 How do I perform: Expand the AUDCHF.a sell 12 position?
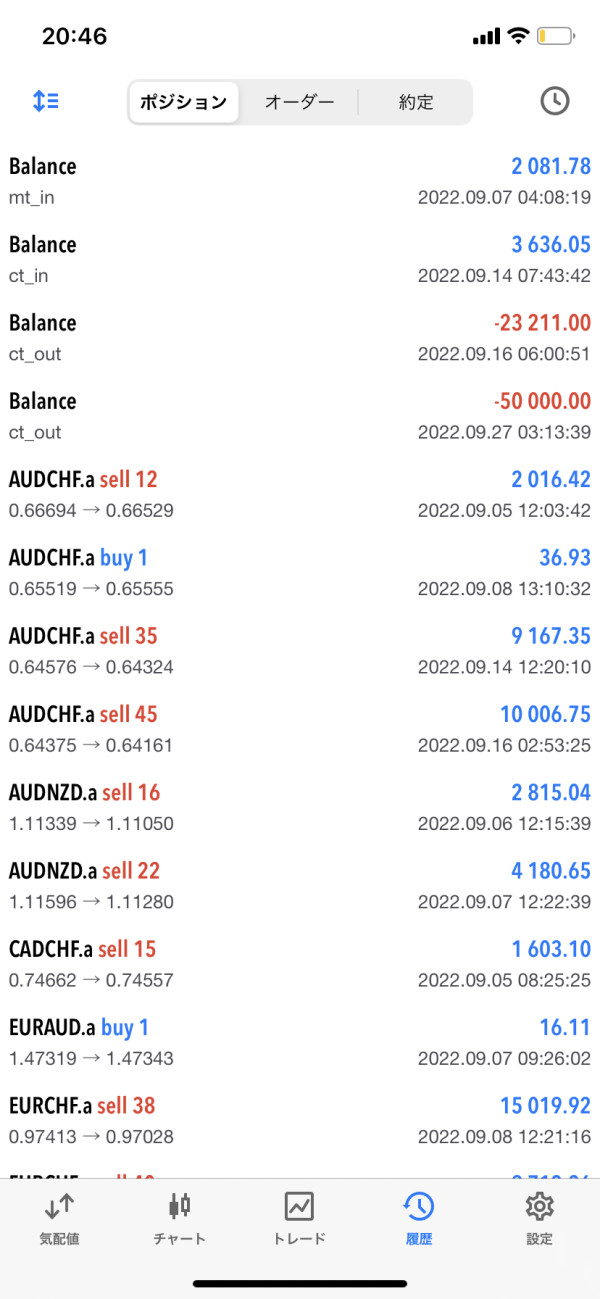point(300,494)
